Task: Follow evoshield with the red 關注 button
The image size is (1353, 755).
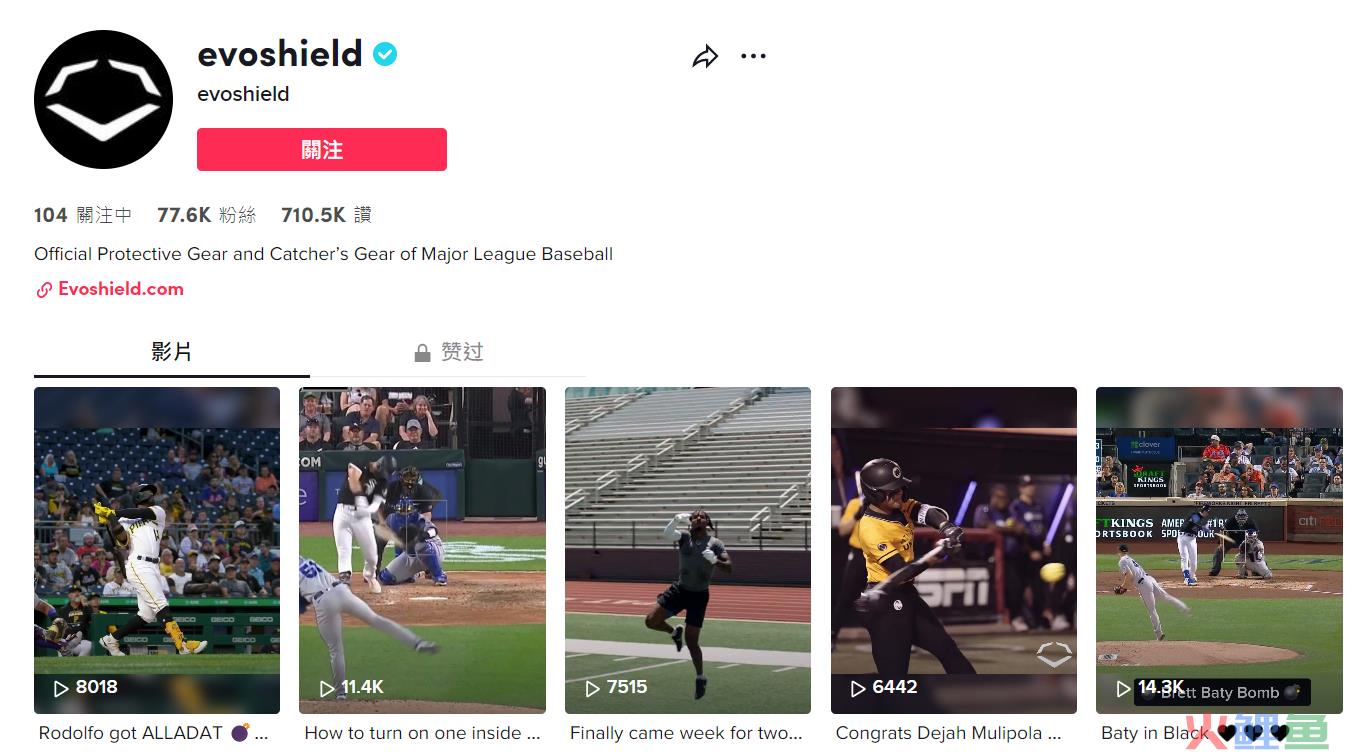Action: (321, 150)
